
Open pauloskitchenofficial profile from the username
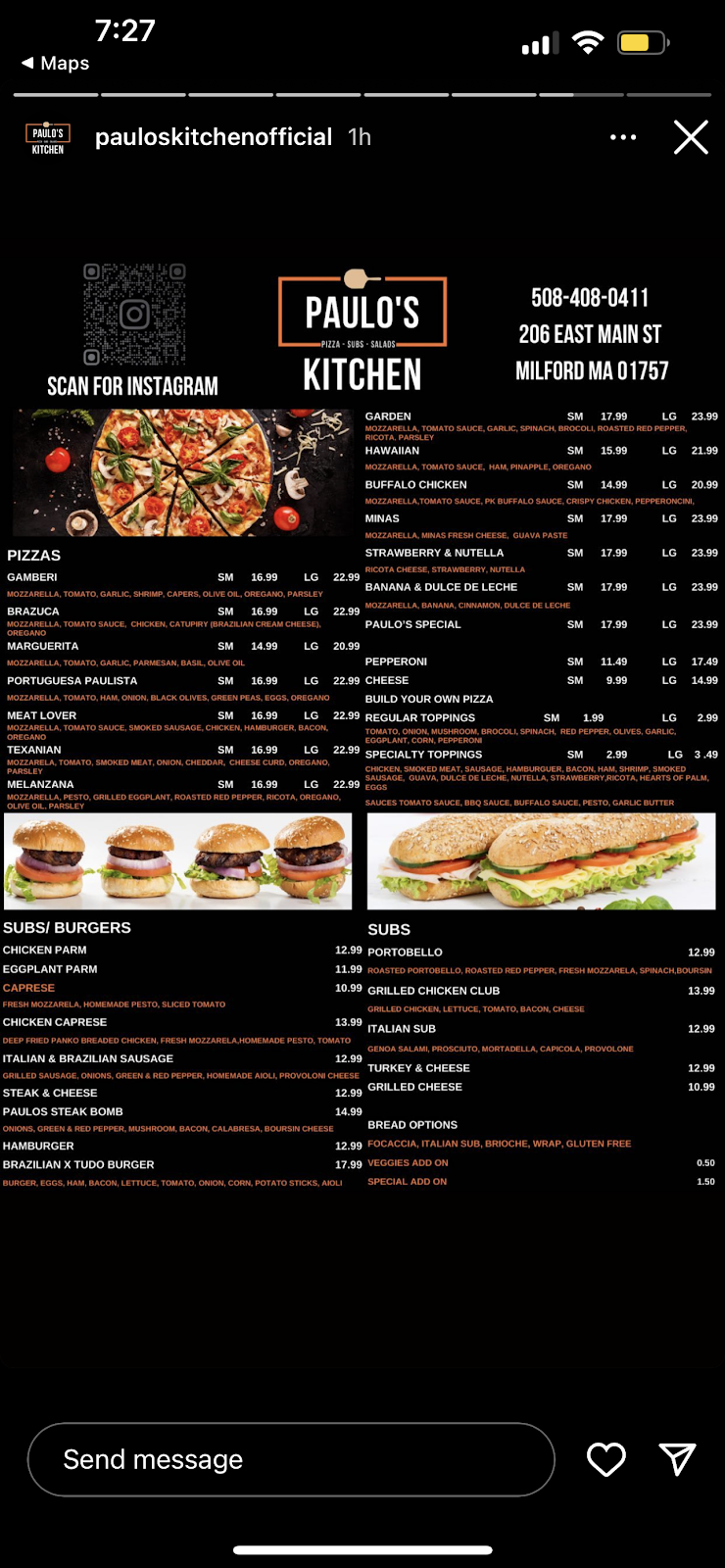(x=214, y=137)
